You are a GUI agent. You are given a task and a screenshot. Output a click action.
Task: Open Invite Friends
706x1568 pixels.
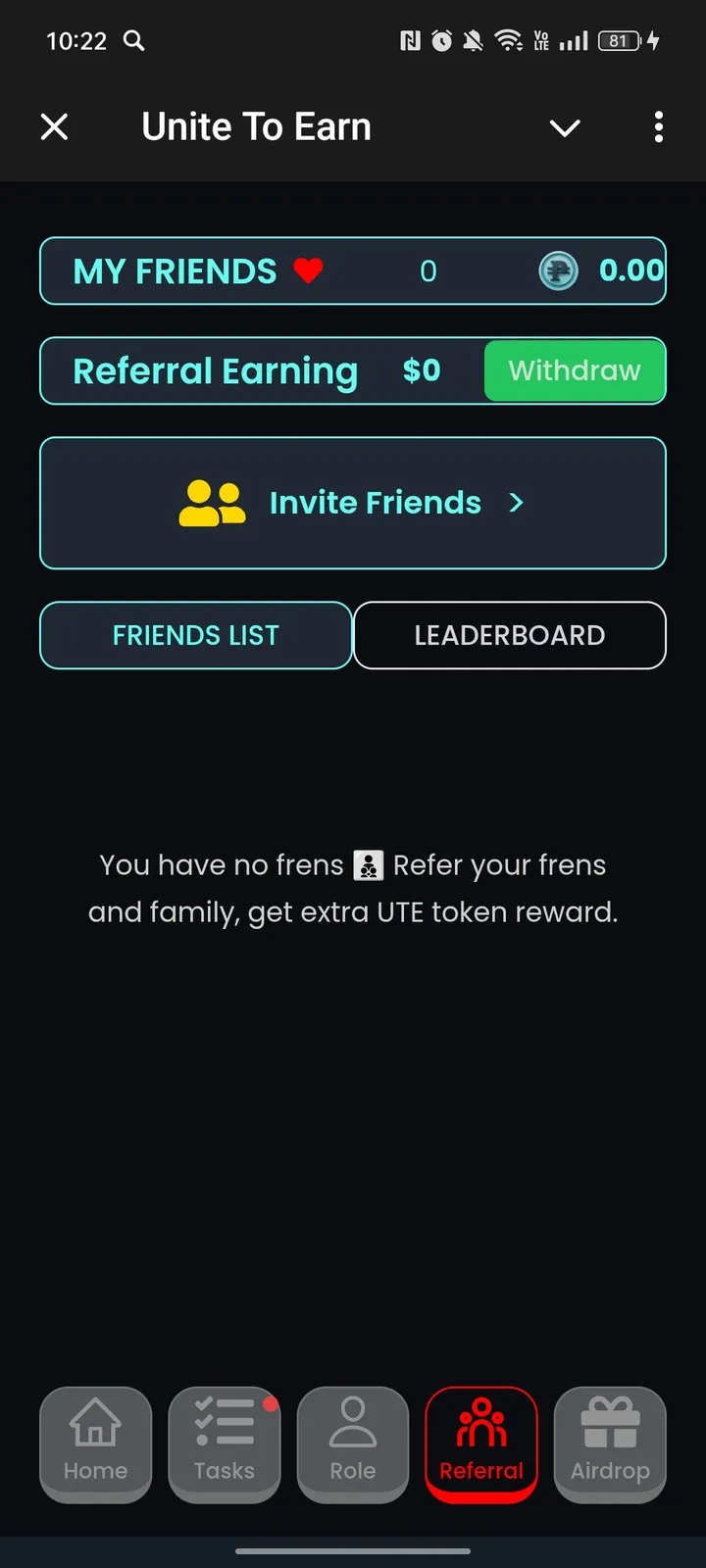[x=353, y=503]
